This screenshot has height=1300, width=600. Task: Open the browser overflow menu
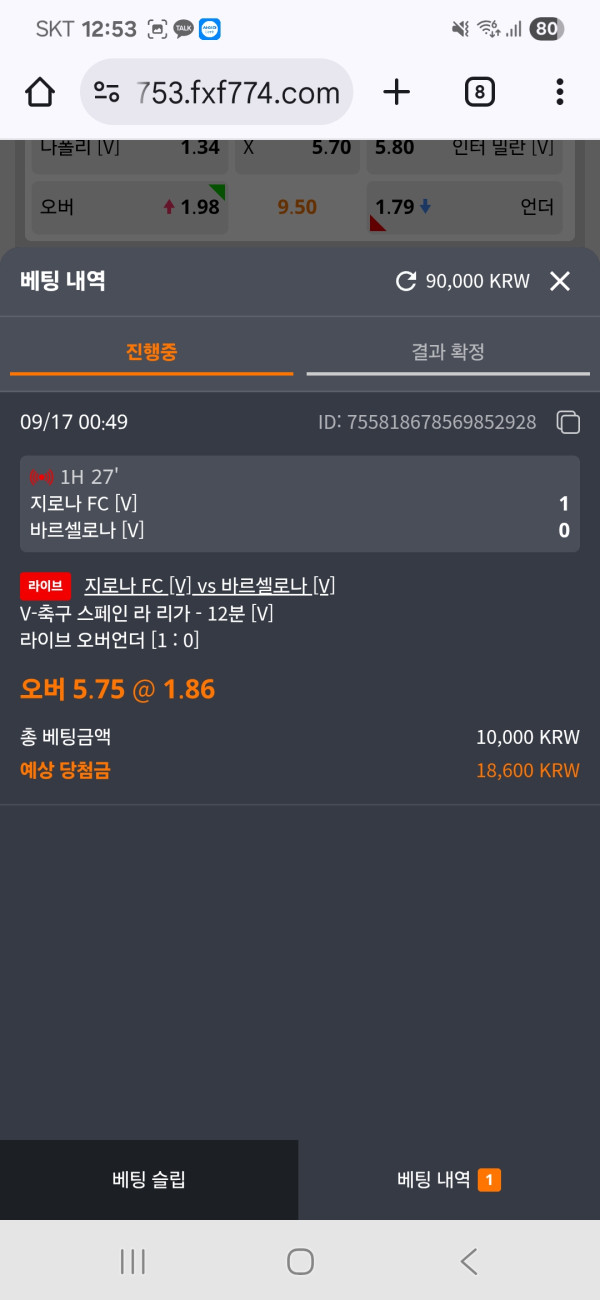(559, 93)
